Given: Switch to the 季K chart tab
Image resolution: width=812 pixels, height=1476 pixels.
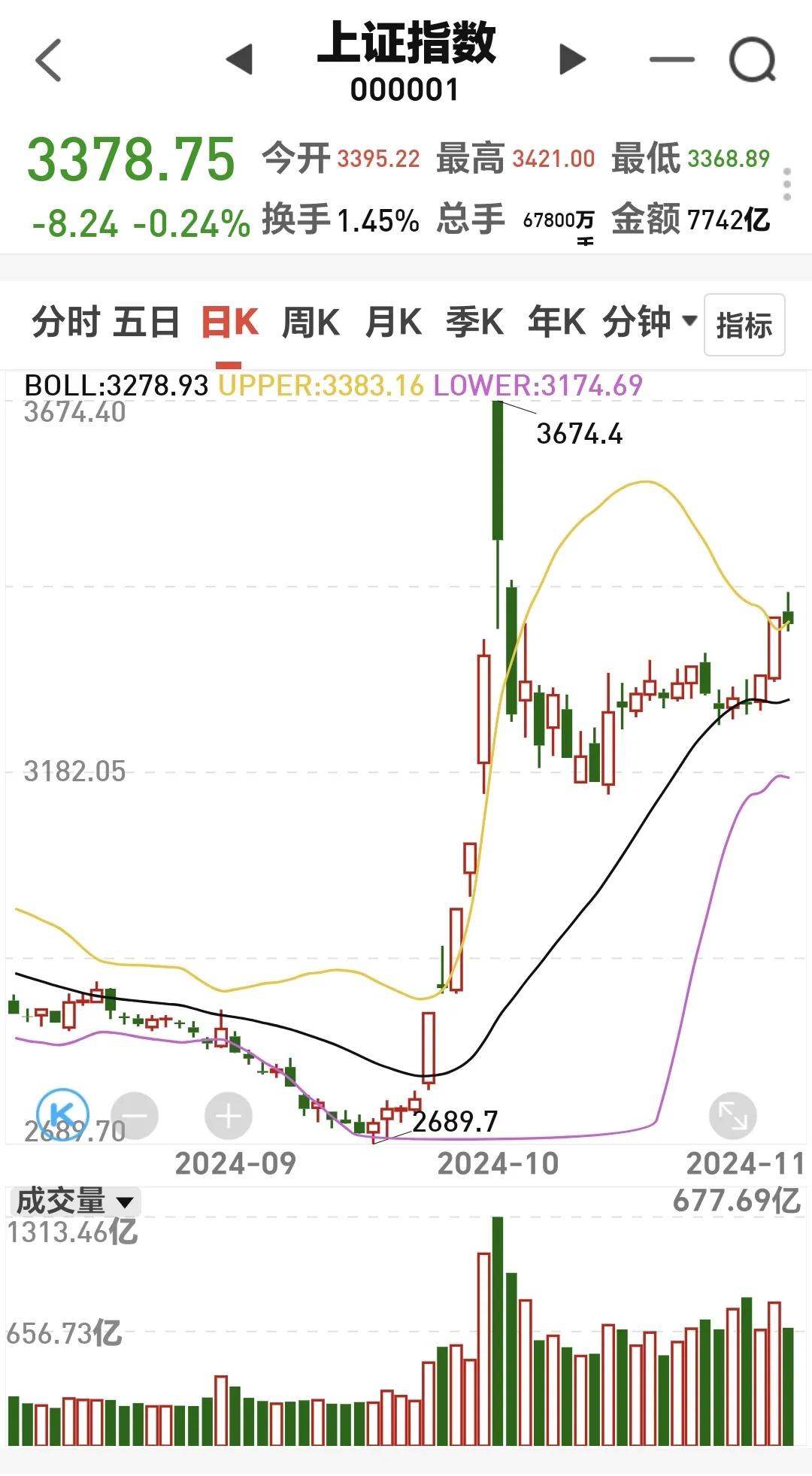Looking at the screenshot, I should click(x=474, y=323).
